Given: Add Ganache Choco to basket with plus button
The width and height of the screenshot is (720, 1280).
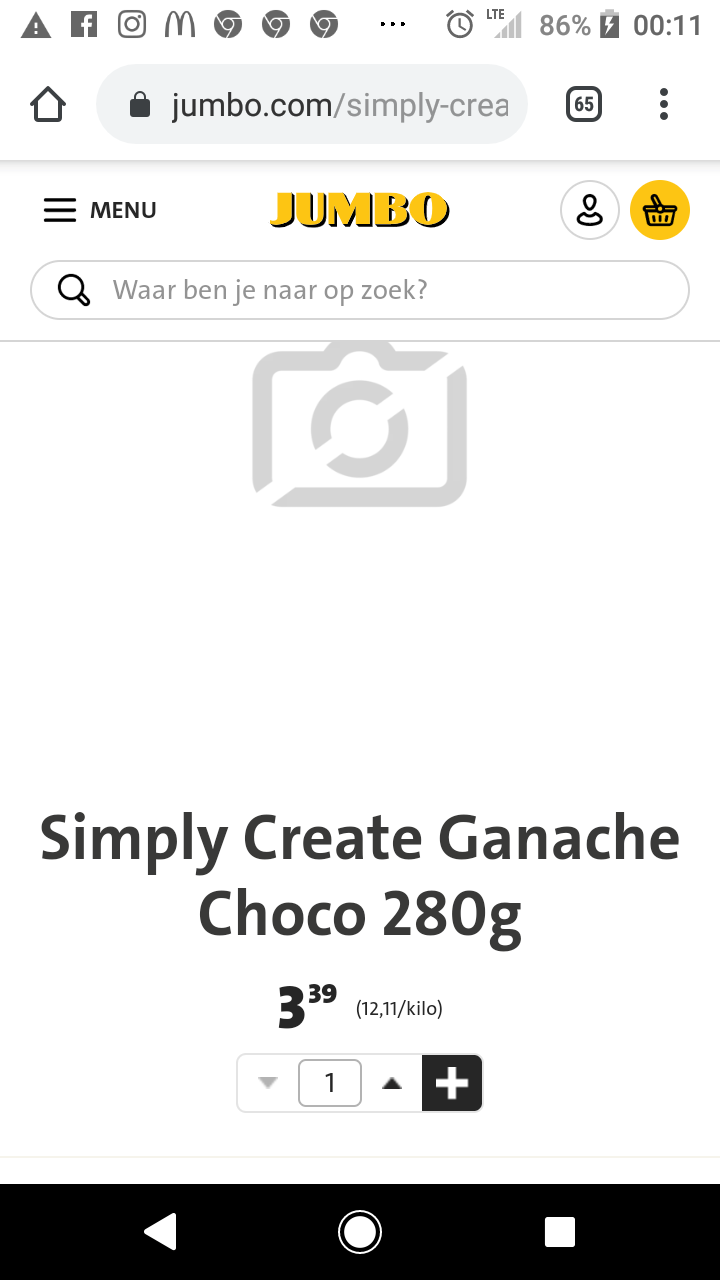Looking at the screenshot, I should point(452,1083).
